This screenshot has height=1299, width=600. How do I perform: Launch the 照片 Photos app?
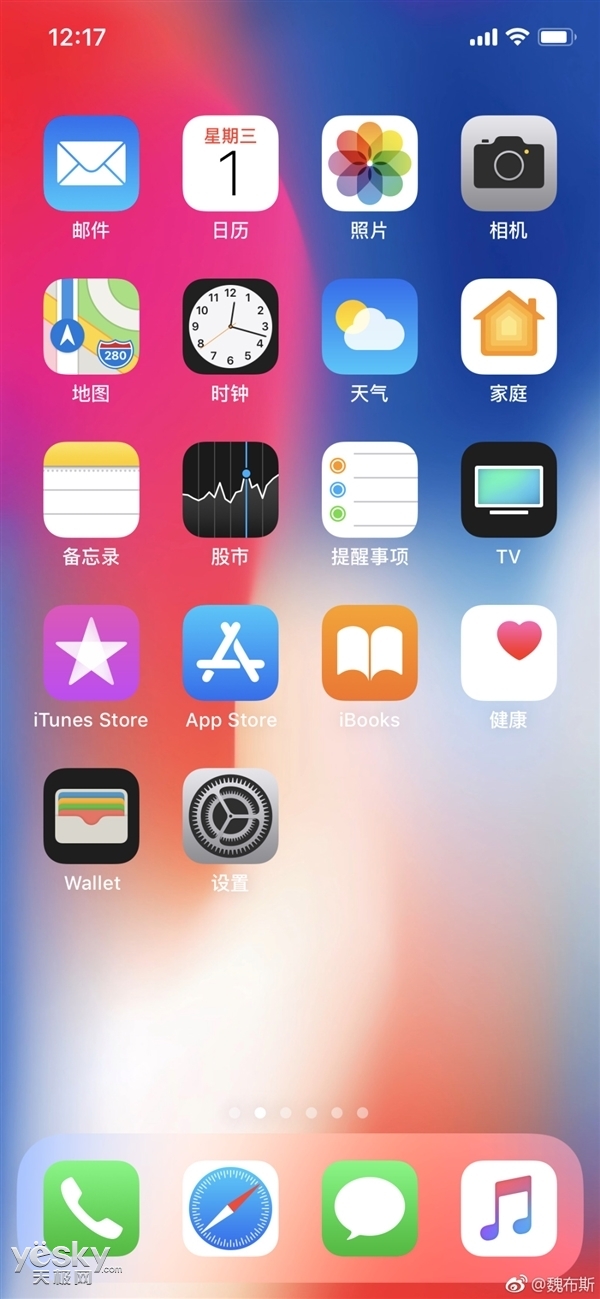tap(369, 163)
